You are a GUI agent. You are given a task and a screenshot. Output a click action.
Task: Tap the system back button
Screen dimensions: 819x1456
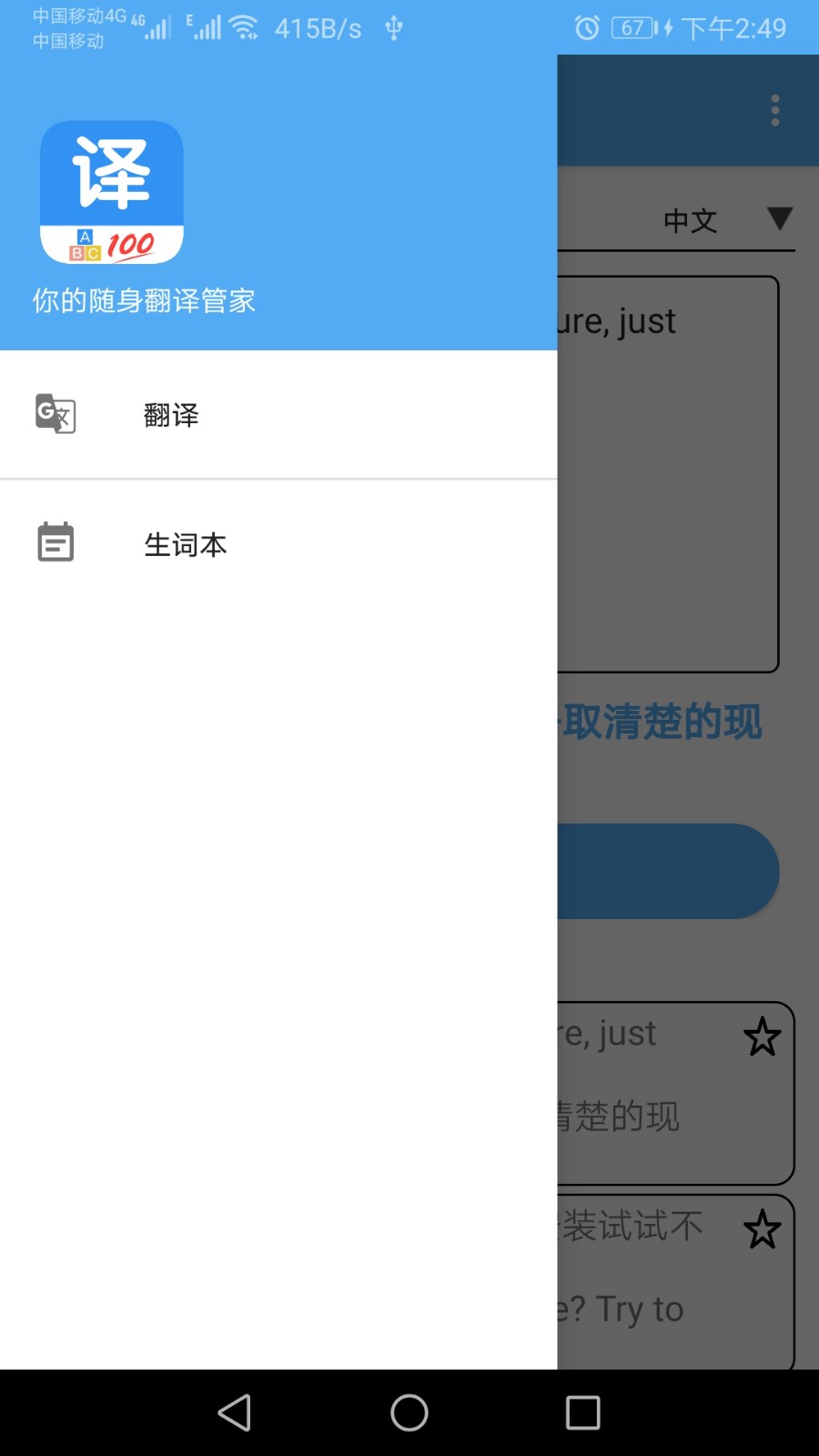pos(235,1412)
